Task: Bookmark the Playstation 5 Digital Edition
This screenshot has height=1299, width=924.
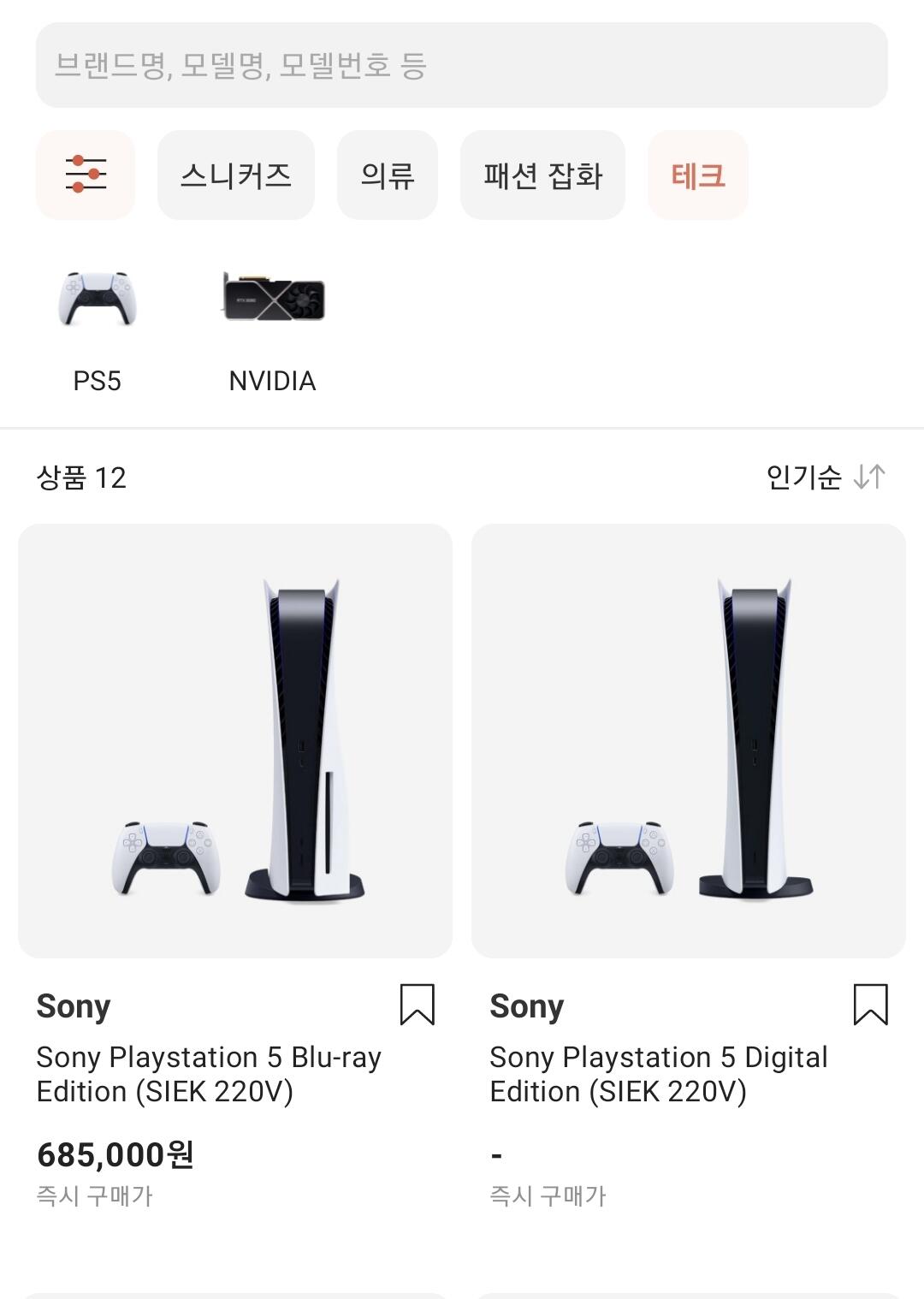Action: point(871,1005)
